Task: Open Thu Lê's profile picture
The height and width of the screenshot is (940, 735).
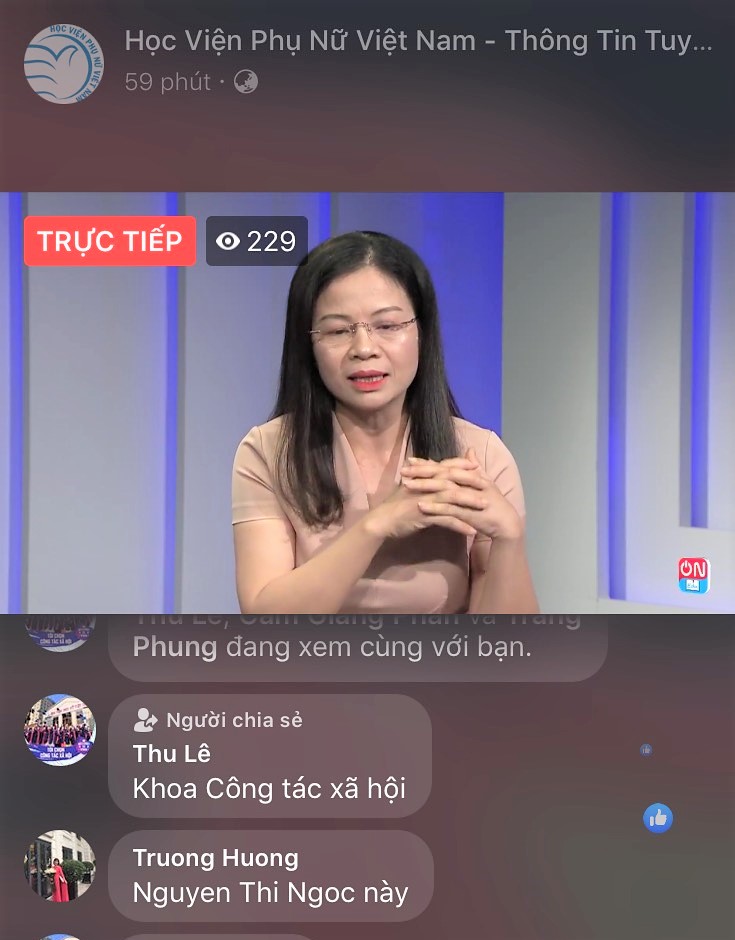Action: [x=60, y=730]
